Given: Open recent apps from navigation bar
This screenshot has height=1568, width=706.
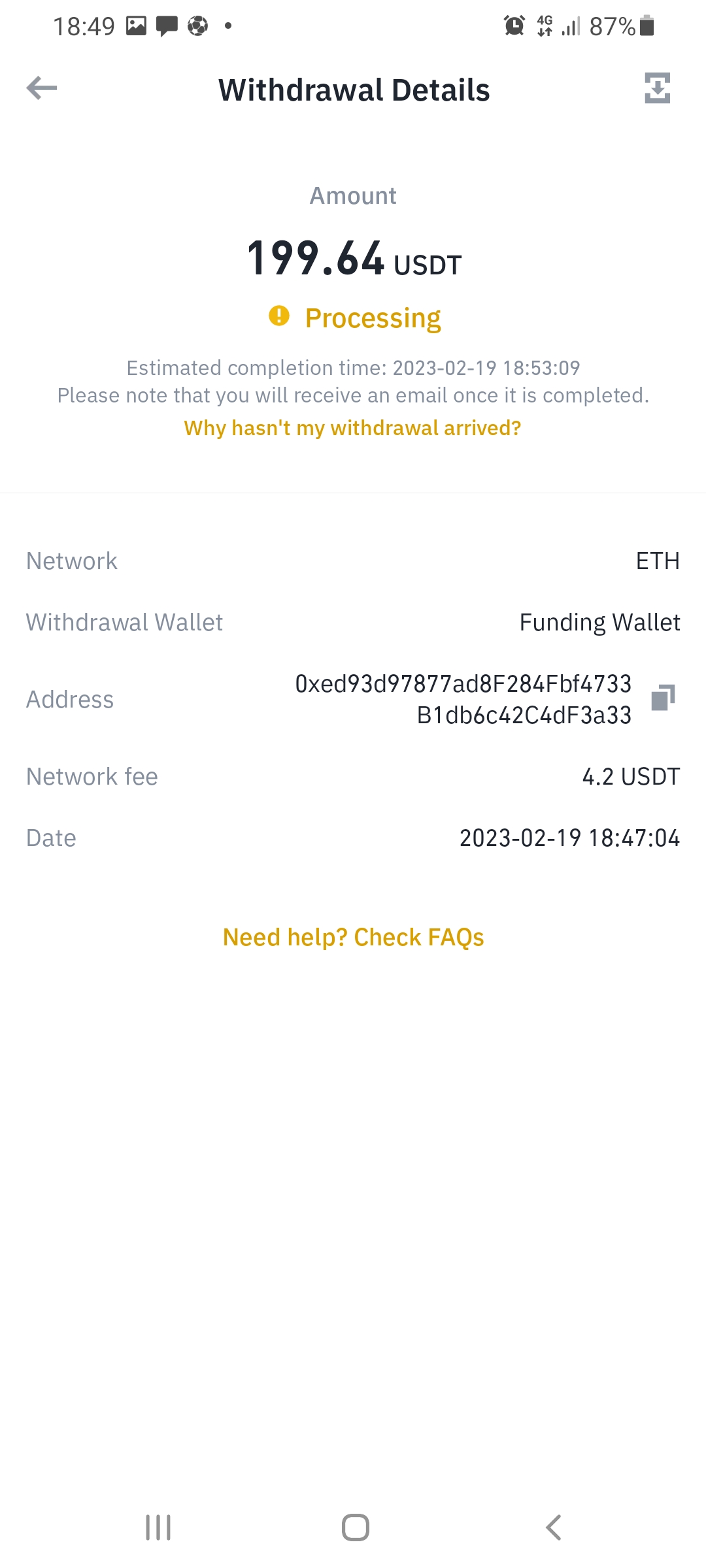Looking at the screenshot, I should point(158,1527).
